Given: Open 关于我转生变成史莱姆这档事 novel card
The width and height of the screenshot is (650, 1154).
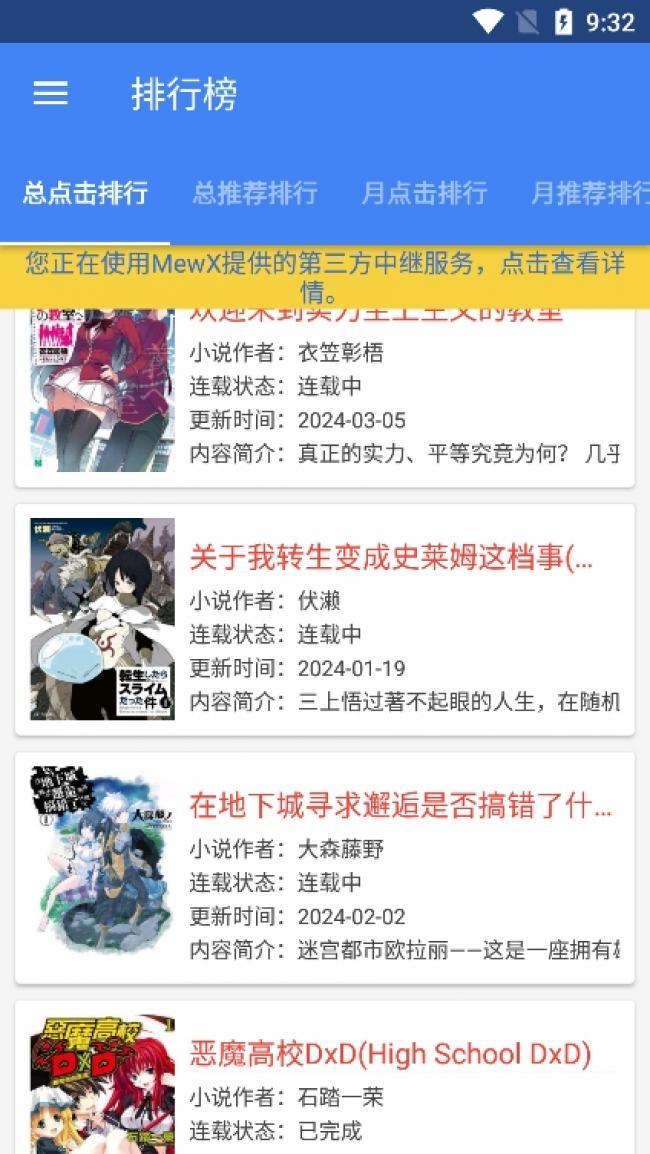Looking at the screenshot, I should (x=325, y=619).
